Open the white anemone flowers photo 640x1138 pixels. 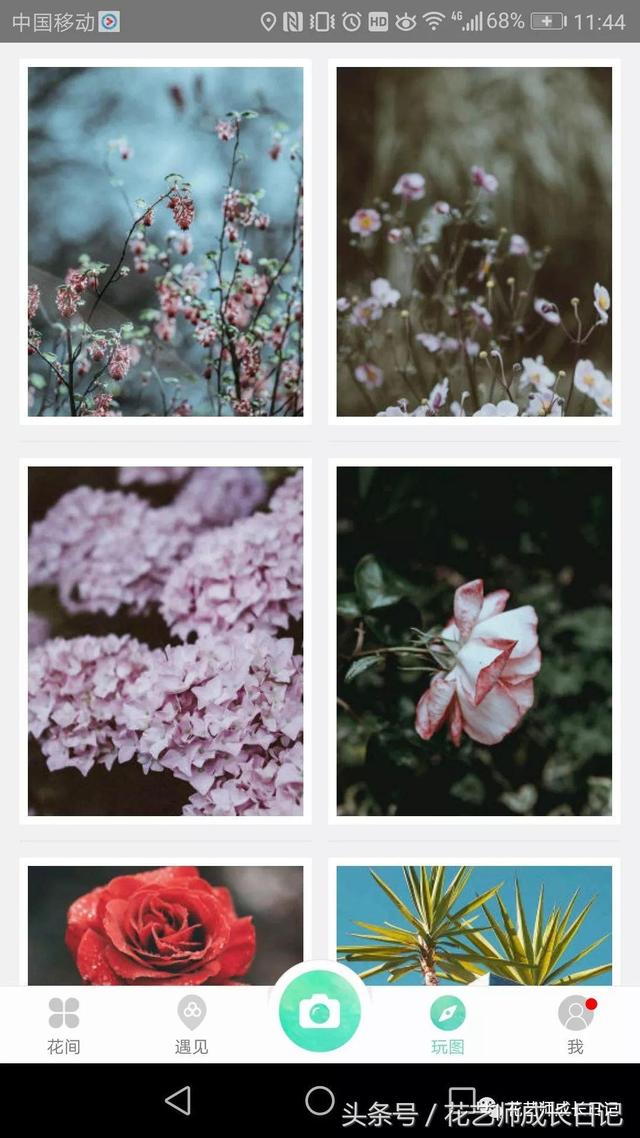click(x=474, y=241)
